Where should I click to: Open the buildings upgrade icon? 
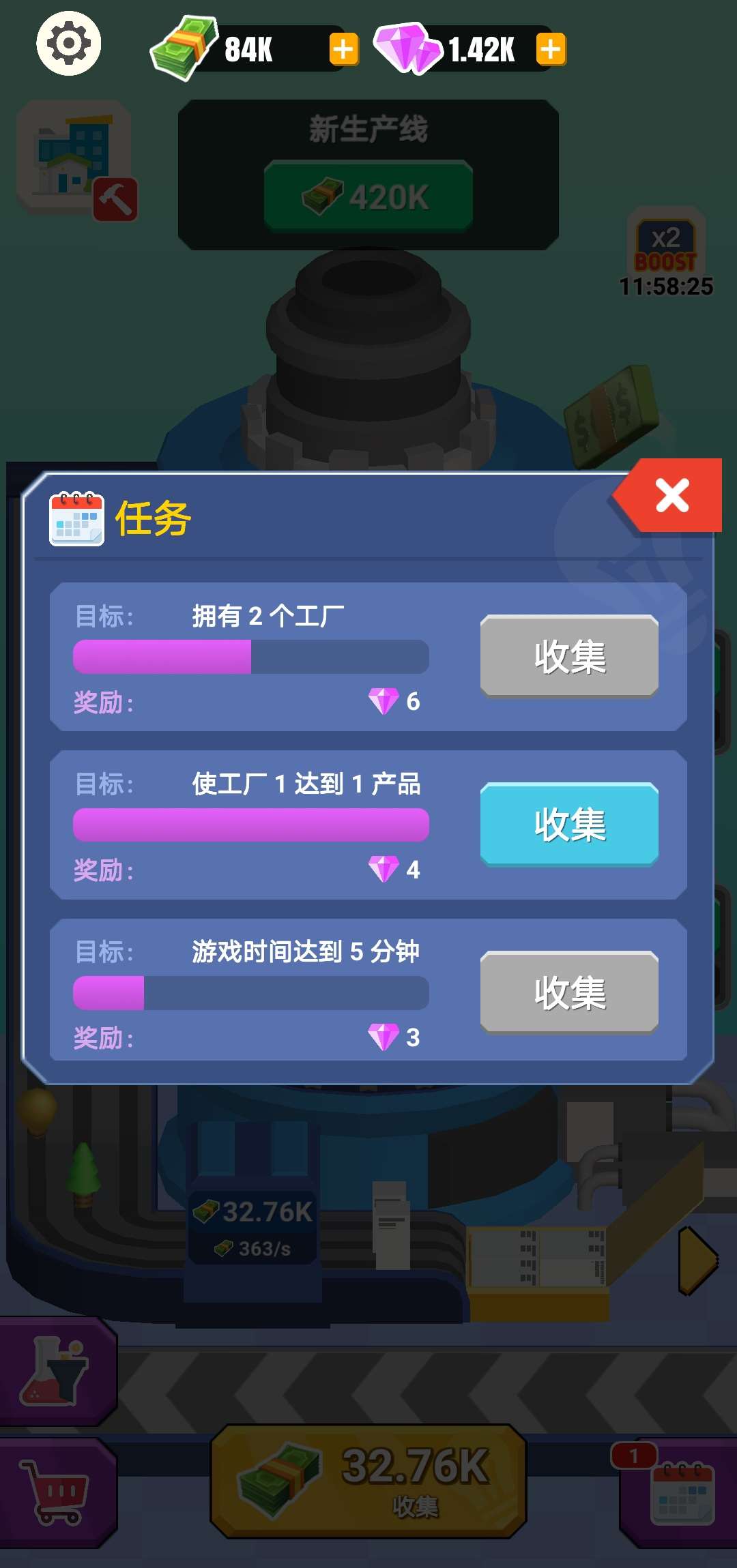pos(74,159)
